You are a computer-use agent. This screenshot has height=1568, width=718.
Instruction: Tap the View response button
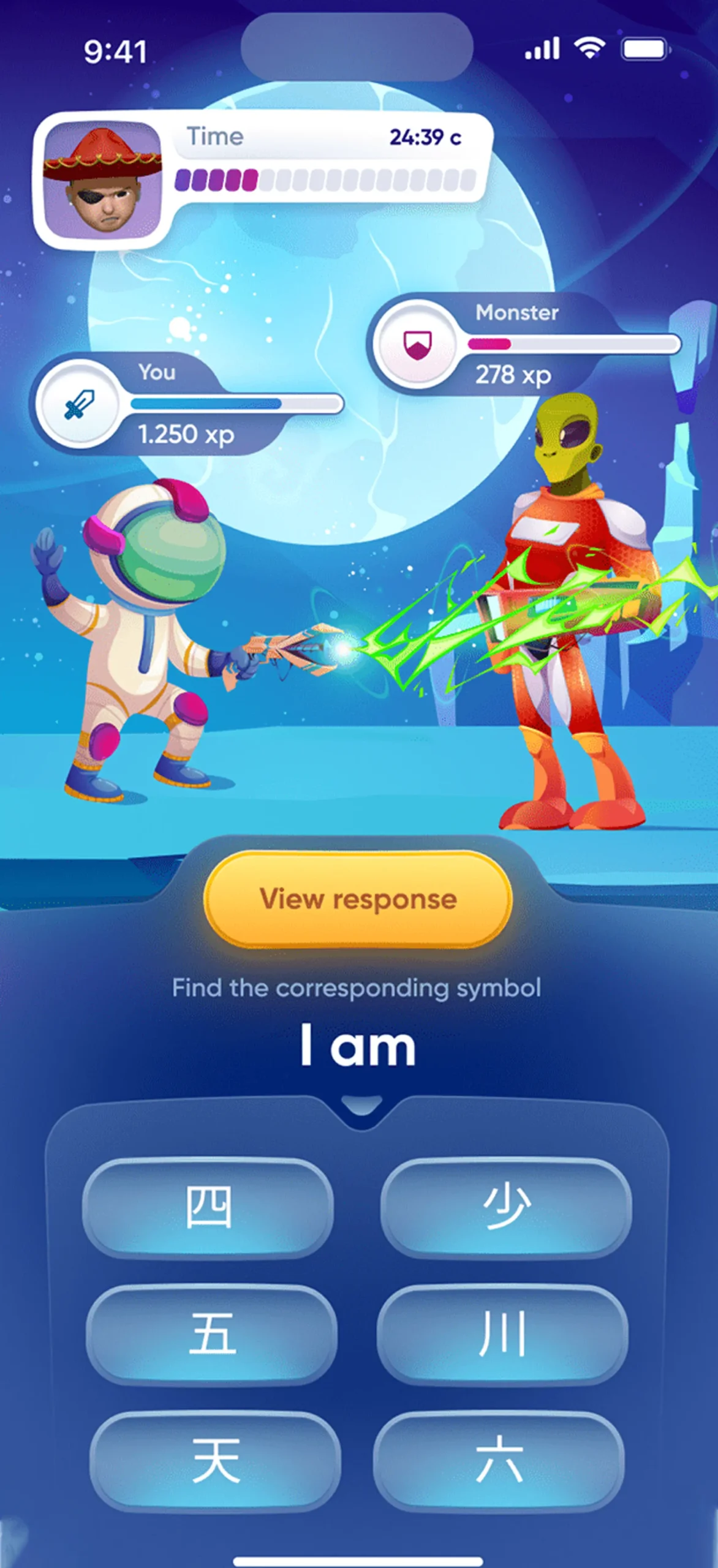(358, 899)
